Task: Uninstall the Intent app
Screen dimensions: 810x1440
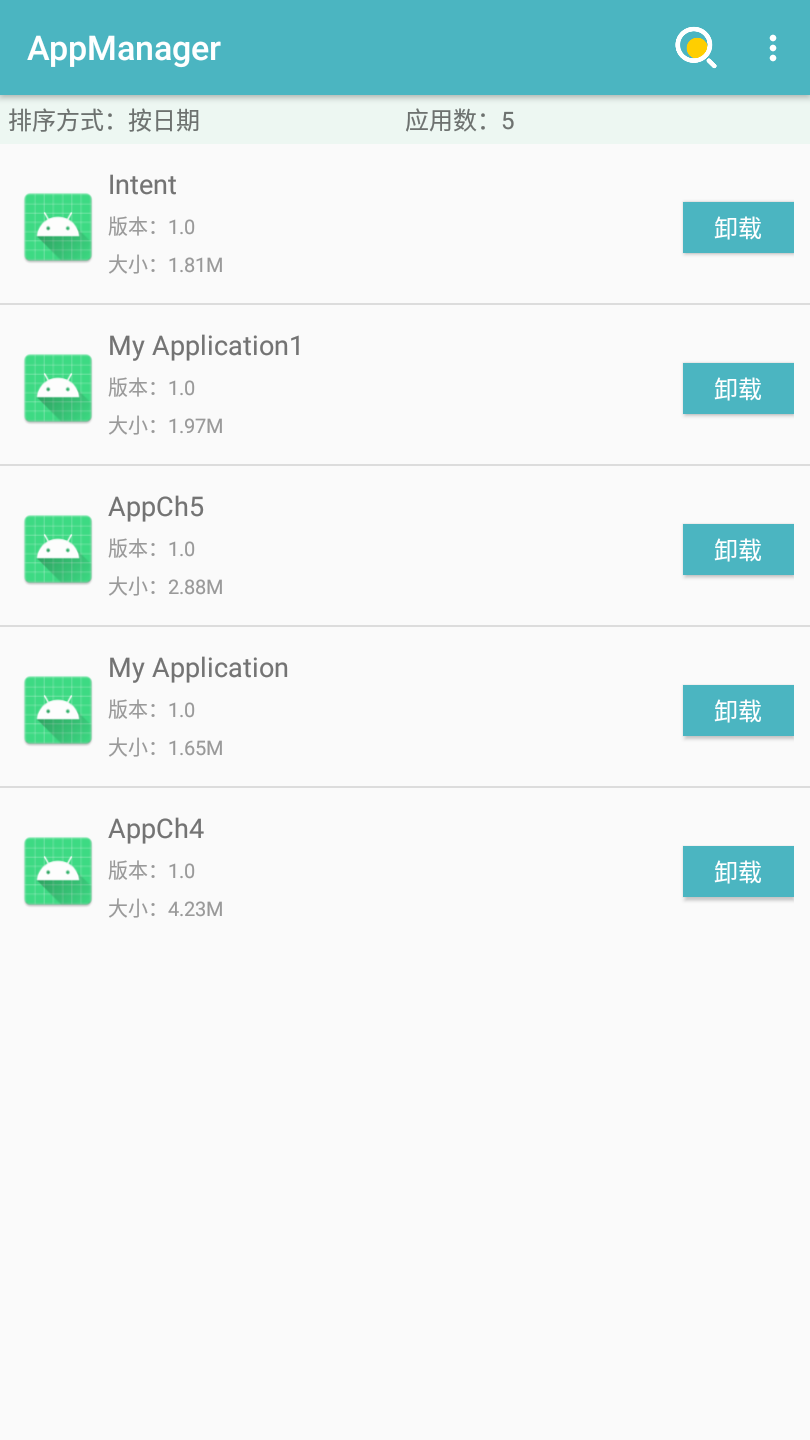Action: 738,228
